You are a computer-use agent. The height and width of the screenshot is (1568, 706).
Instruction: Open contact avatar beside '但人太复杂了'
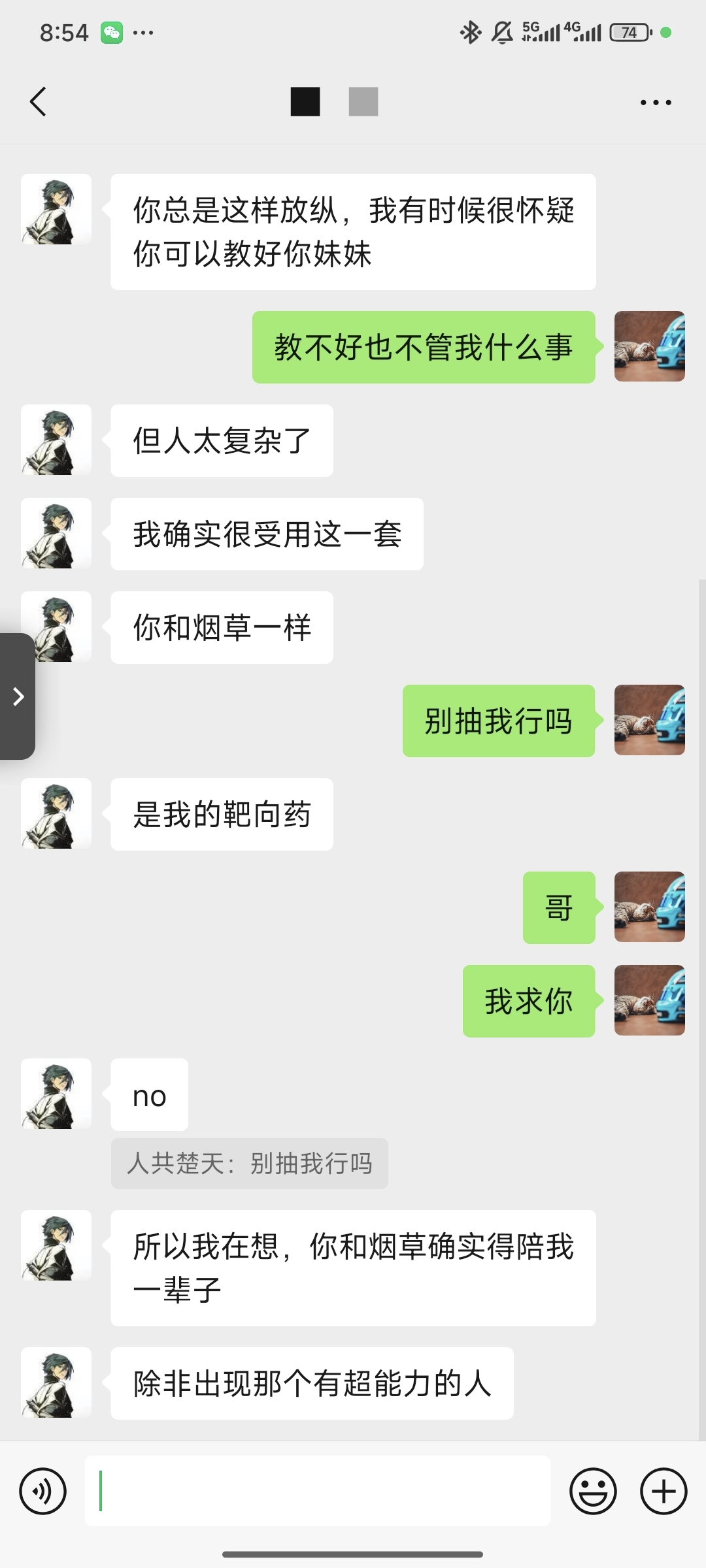(x=56, y=440)
